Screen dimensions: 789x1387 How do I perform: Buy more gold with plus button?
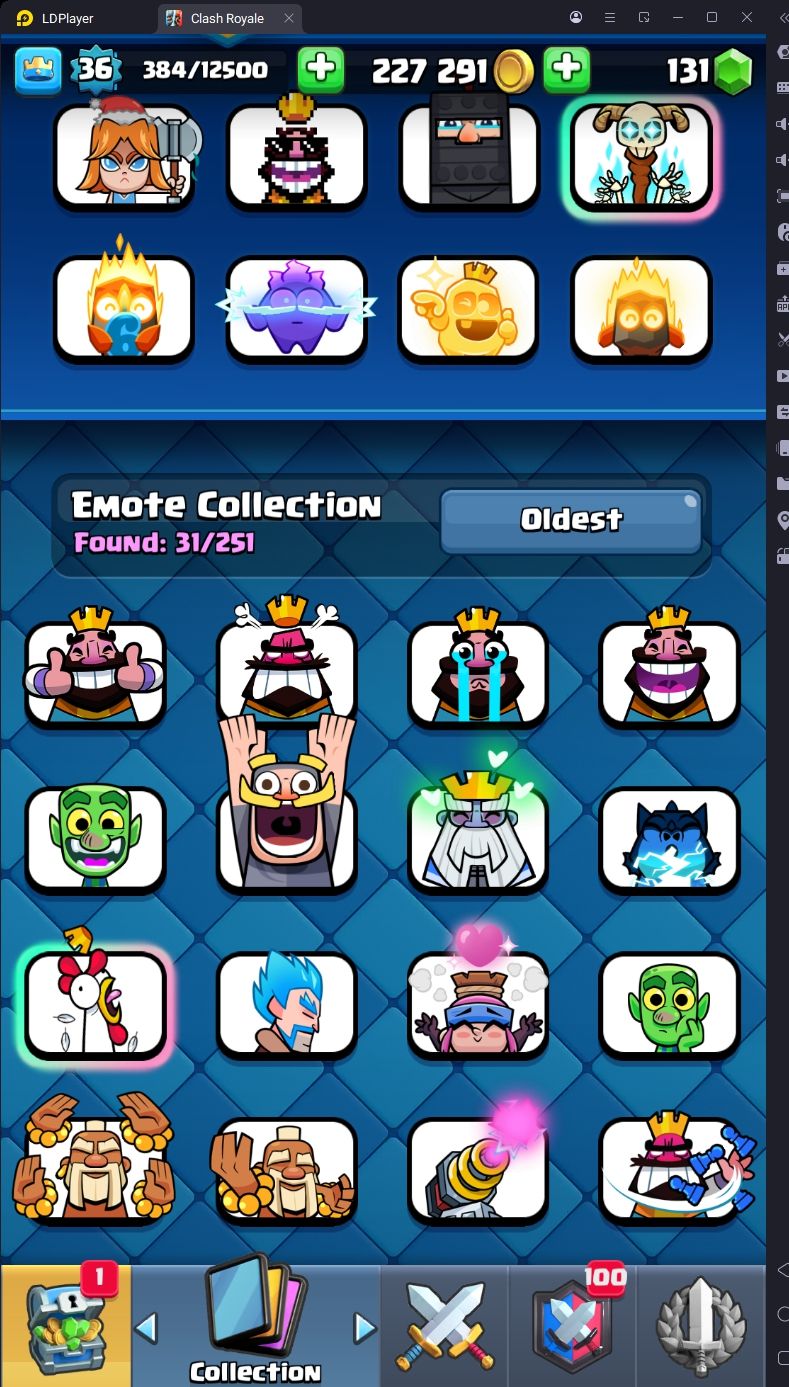[x=566, y=69]
